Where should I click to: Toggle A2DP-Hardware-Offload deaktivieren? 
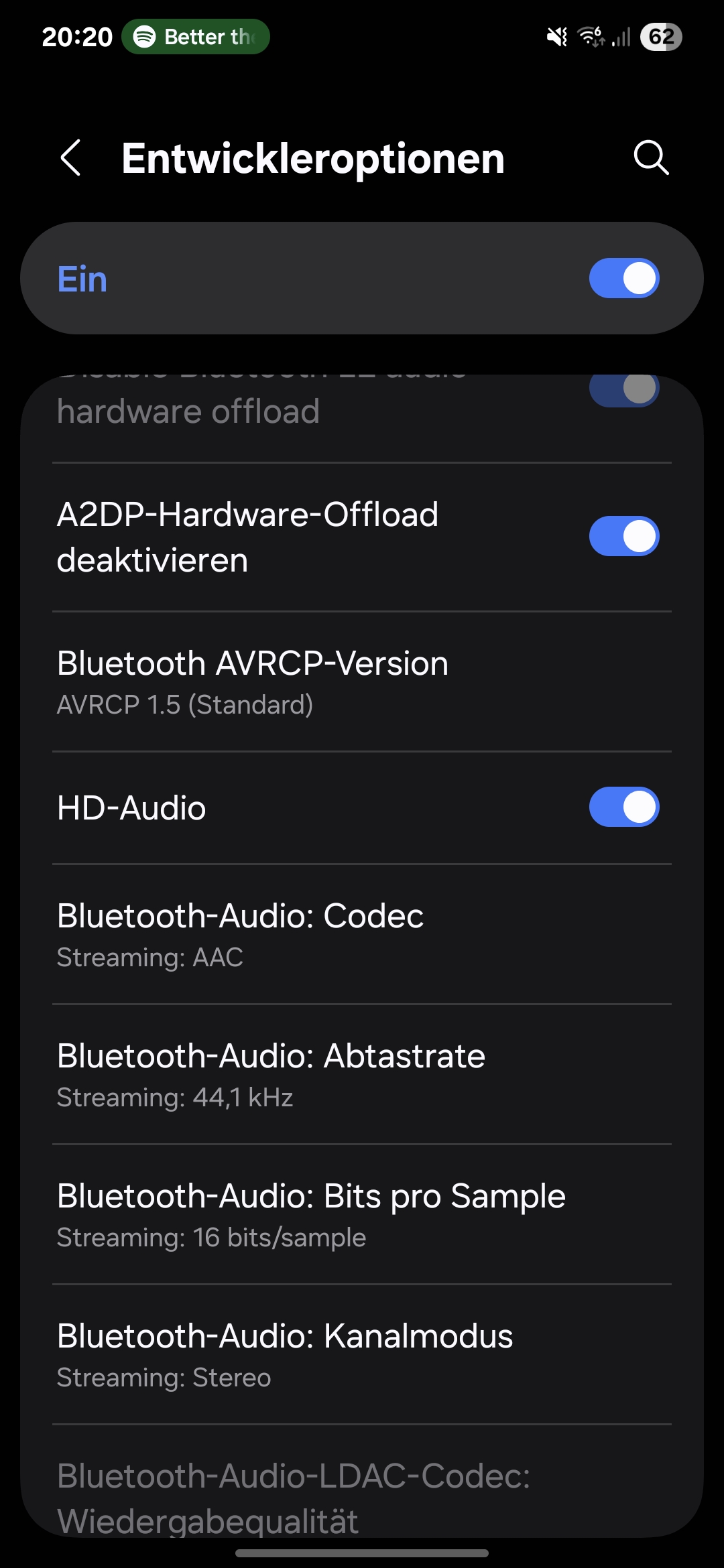[x=623, y=537]
